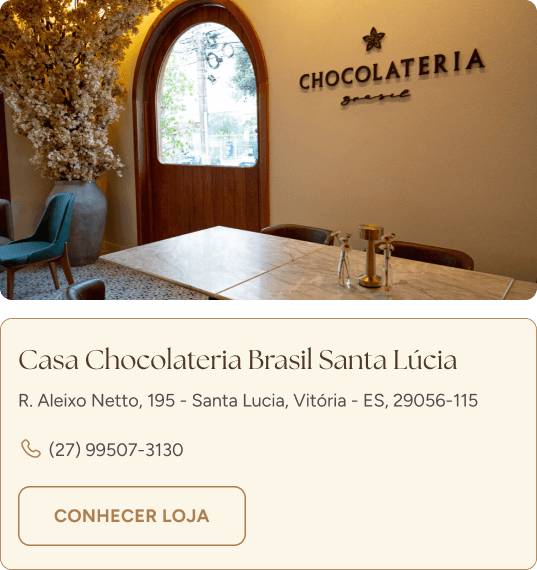Tap the Conhecer Loja button

point(132,516)
